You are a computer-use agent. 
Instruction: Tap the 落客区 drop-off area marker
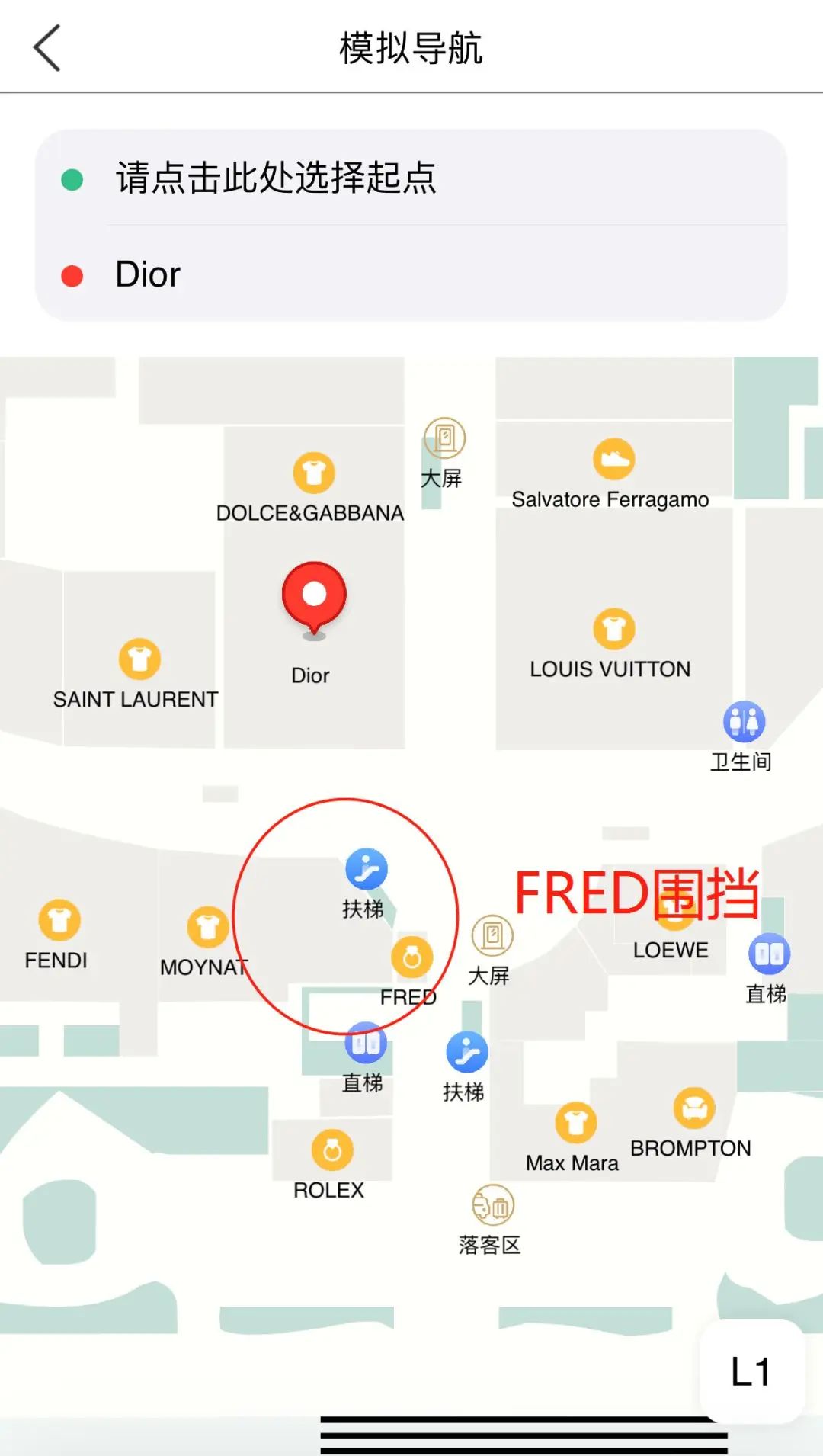[493, 1206]
